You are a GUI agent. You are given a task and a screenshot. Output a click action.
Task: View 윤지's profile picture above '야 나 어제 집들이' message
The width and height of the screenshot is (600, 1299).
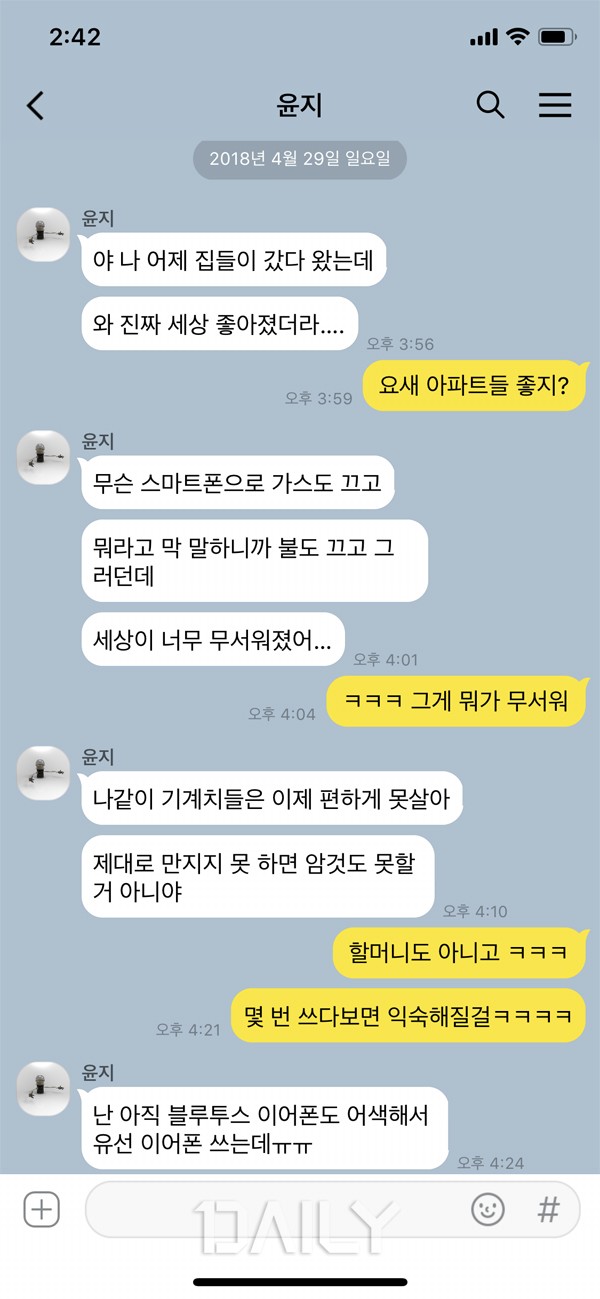(43, 236)
